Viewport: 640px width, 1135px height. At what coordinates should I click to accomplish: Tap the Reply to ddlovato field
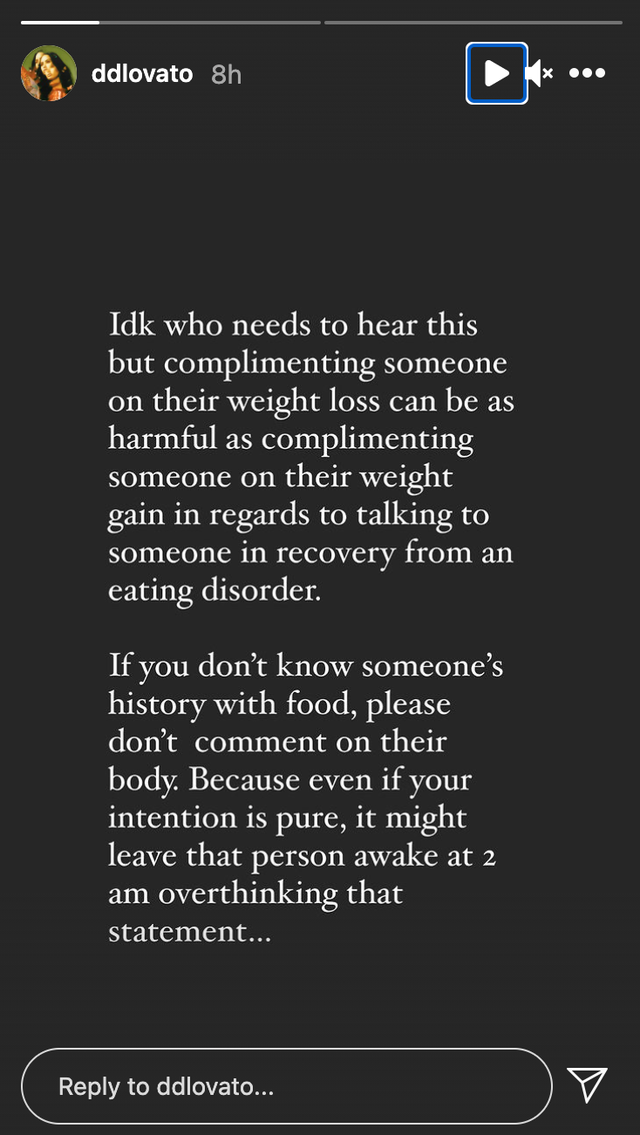tap(286, 1086)
